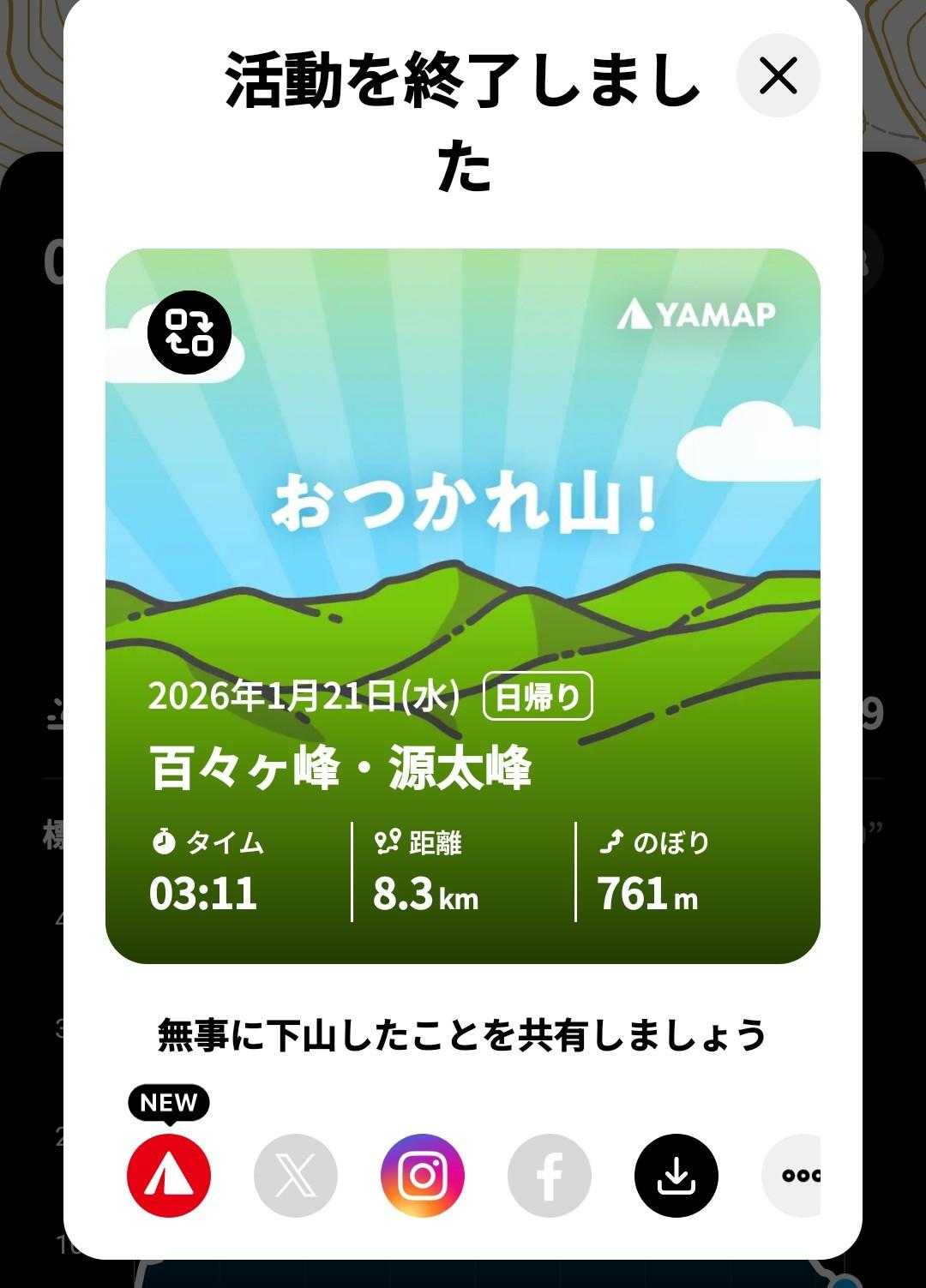Share the activity on Instagram
926x1288 pixels.
423,1175
